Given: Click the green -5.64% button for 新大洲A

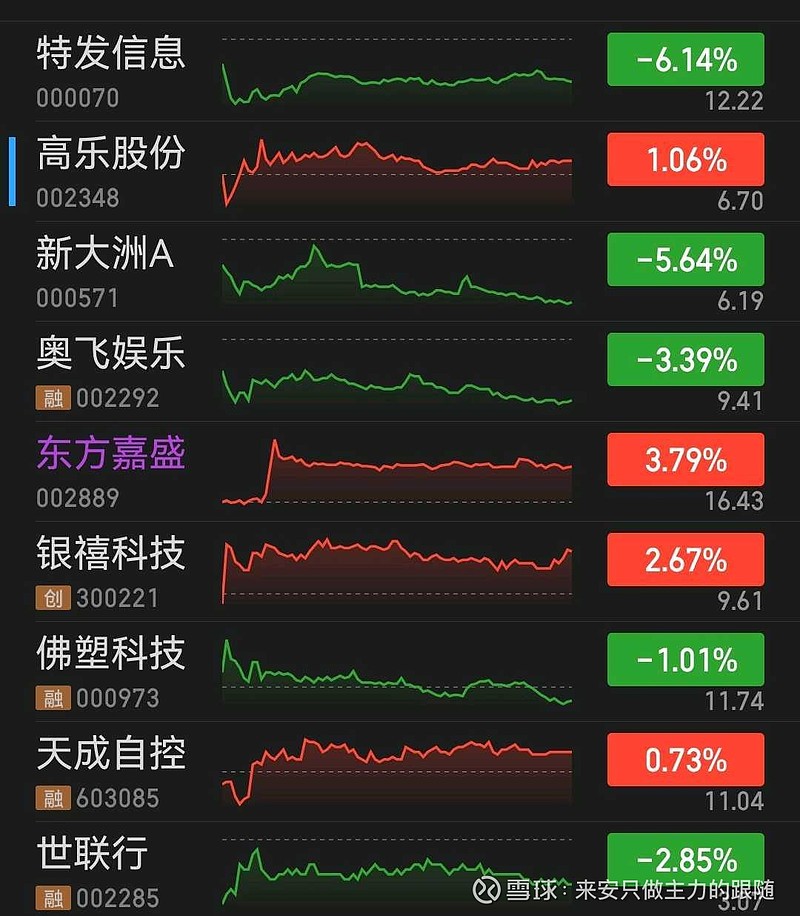Looking at the screenshot, I should [684, 259].
